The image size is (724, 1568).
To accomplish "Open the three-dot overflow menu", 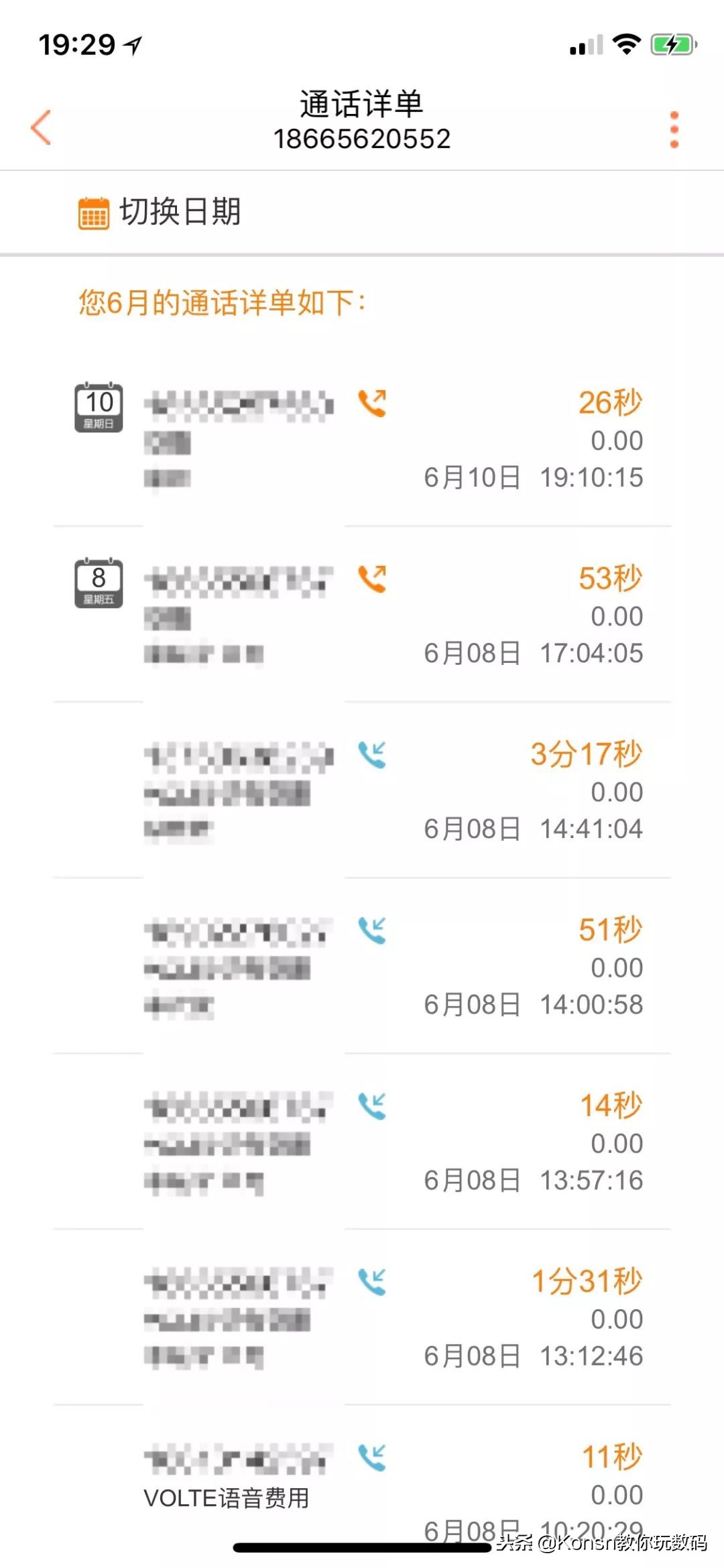I will coord(673,129).
